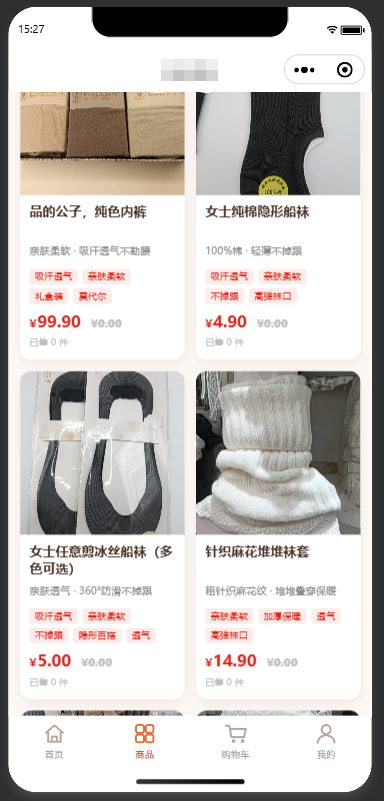Select the 商品 tab

(145, 741)
